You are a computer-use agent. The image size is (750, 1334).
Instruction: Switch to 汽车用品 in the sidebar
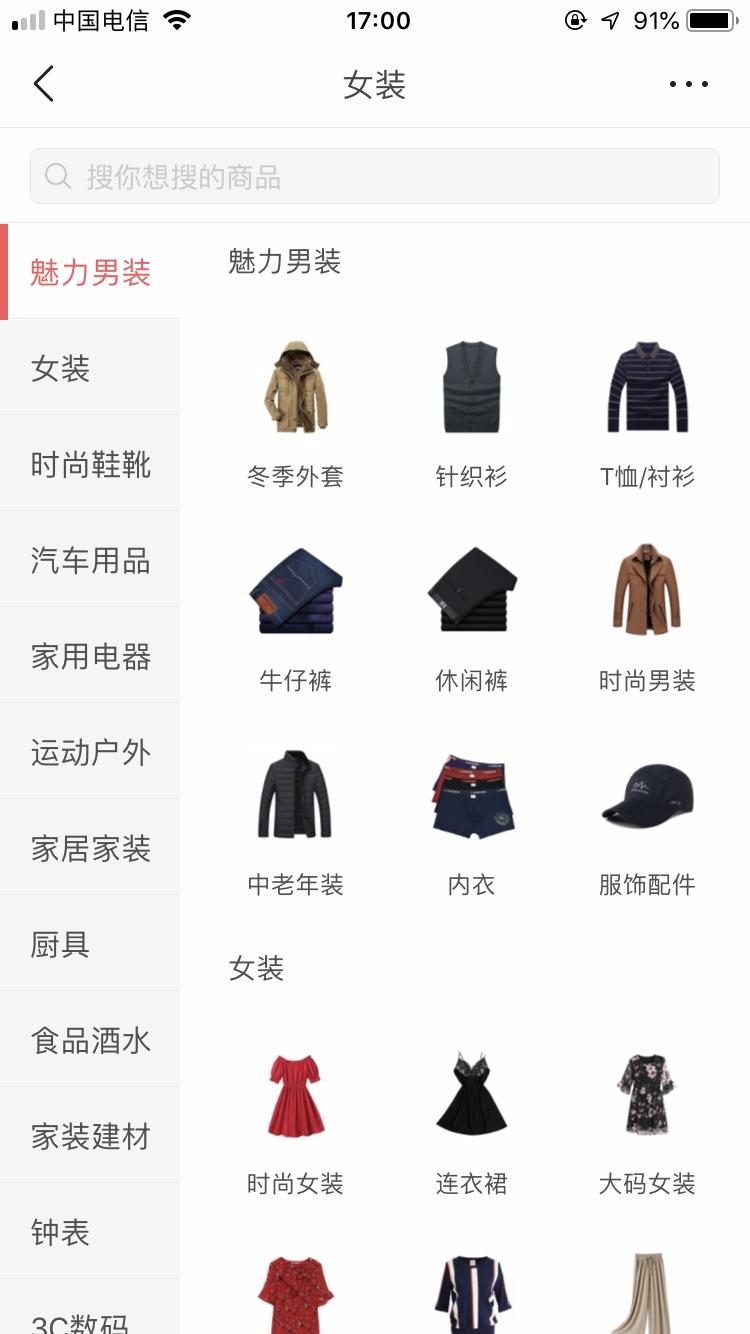point(90,560)
